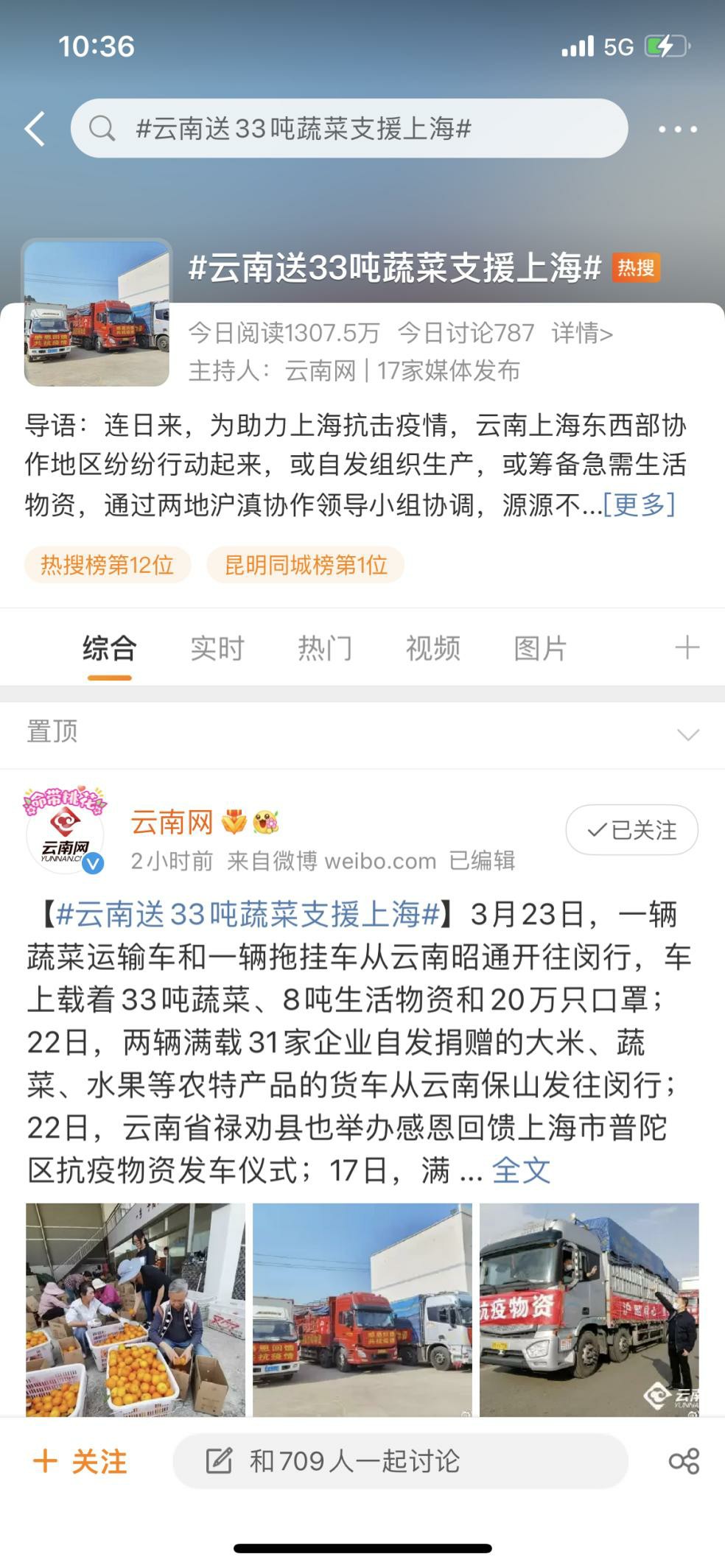Viewport: 725px width, 1568px height.
Task: Tap the search box with the hashtag topic
Action: 349,129
